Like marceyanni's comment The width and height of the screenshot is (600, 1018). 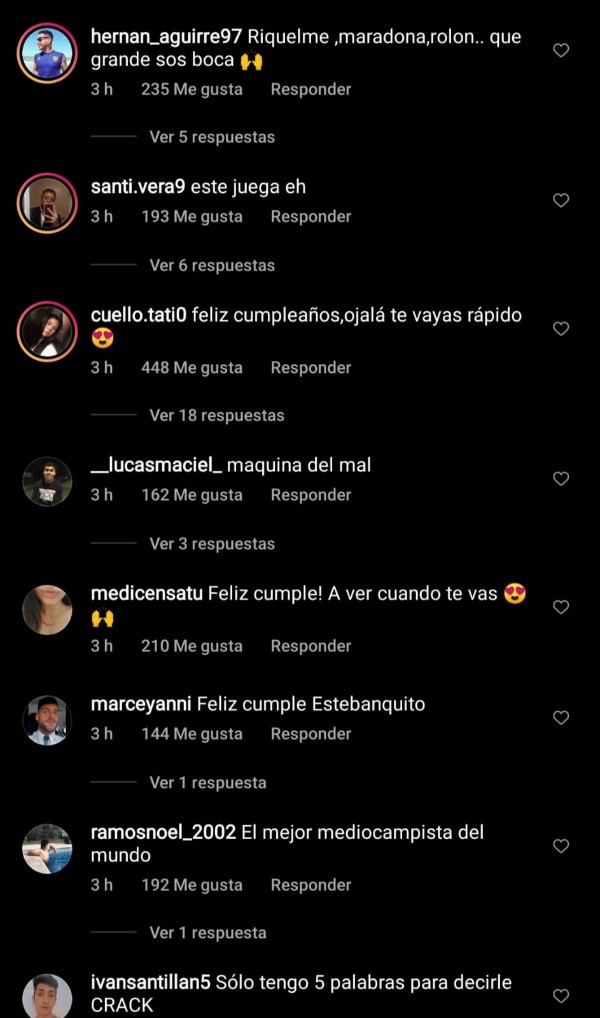561,717
